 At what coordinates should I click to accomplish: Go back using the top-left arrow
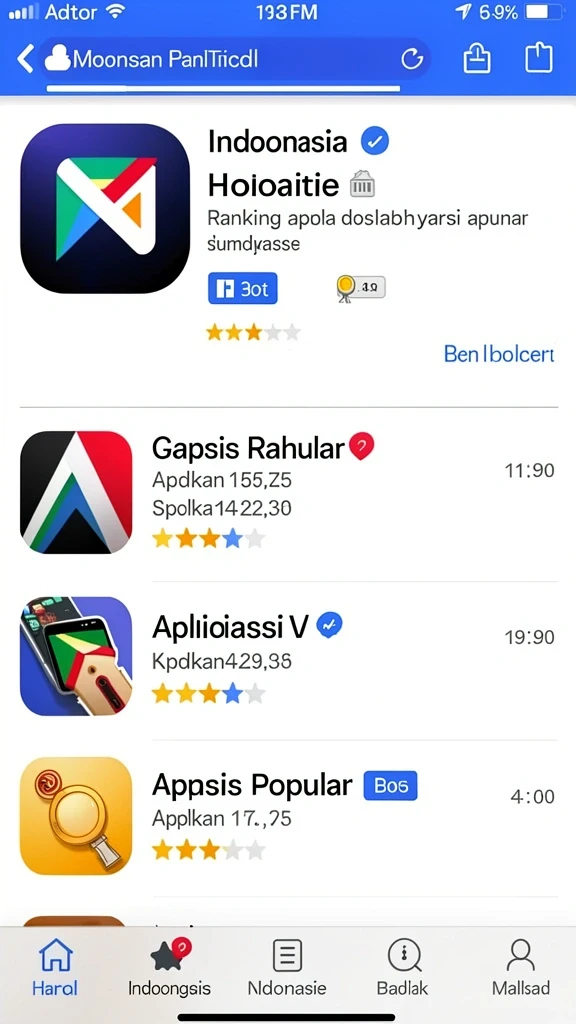(25, 59)
